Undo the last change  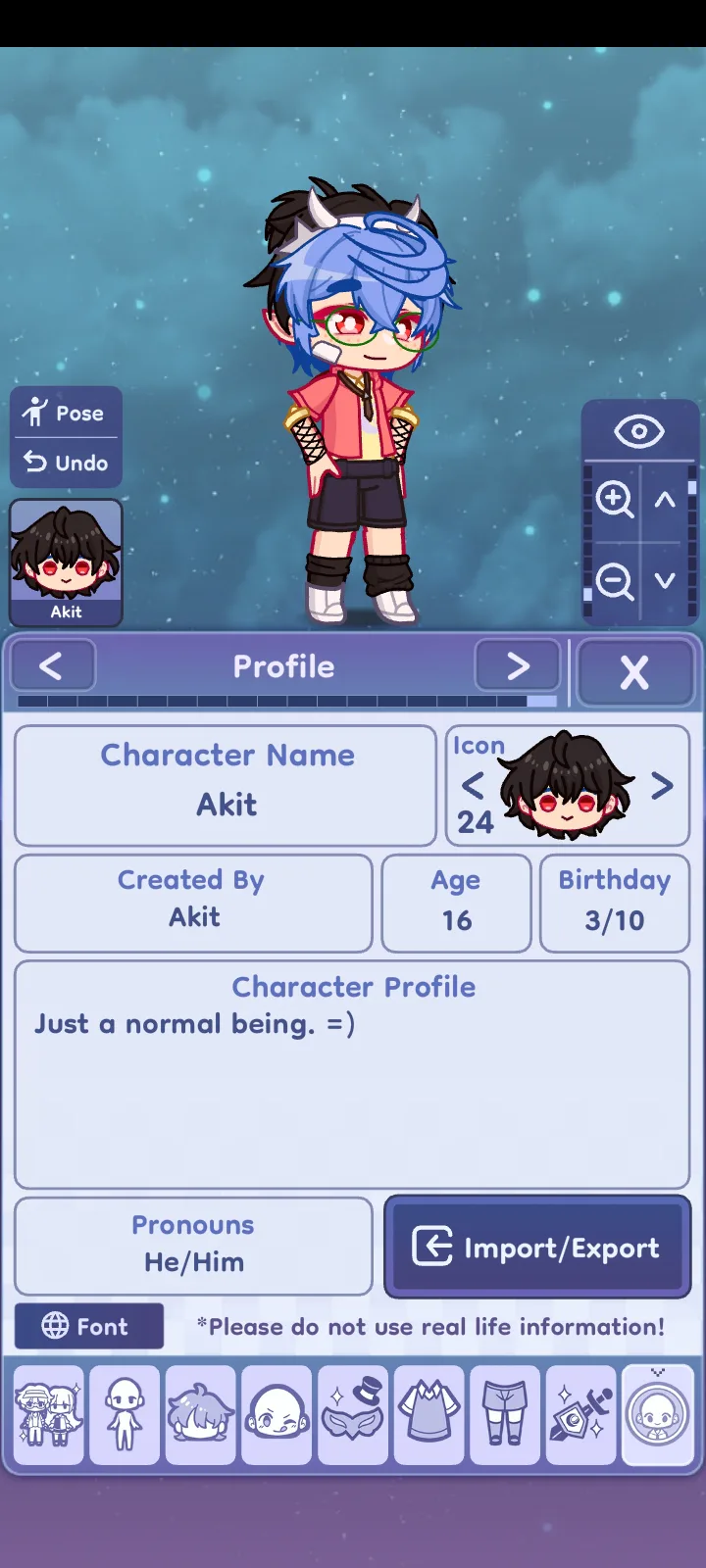[66, 463]
